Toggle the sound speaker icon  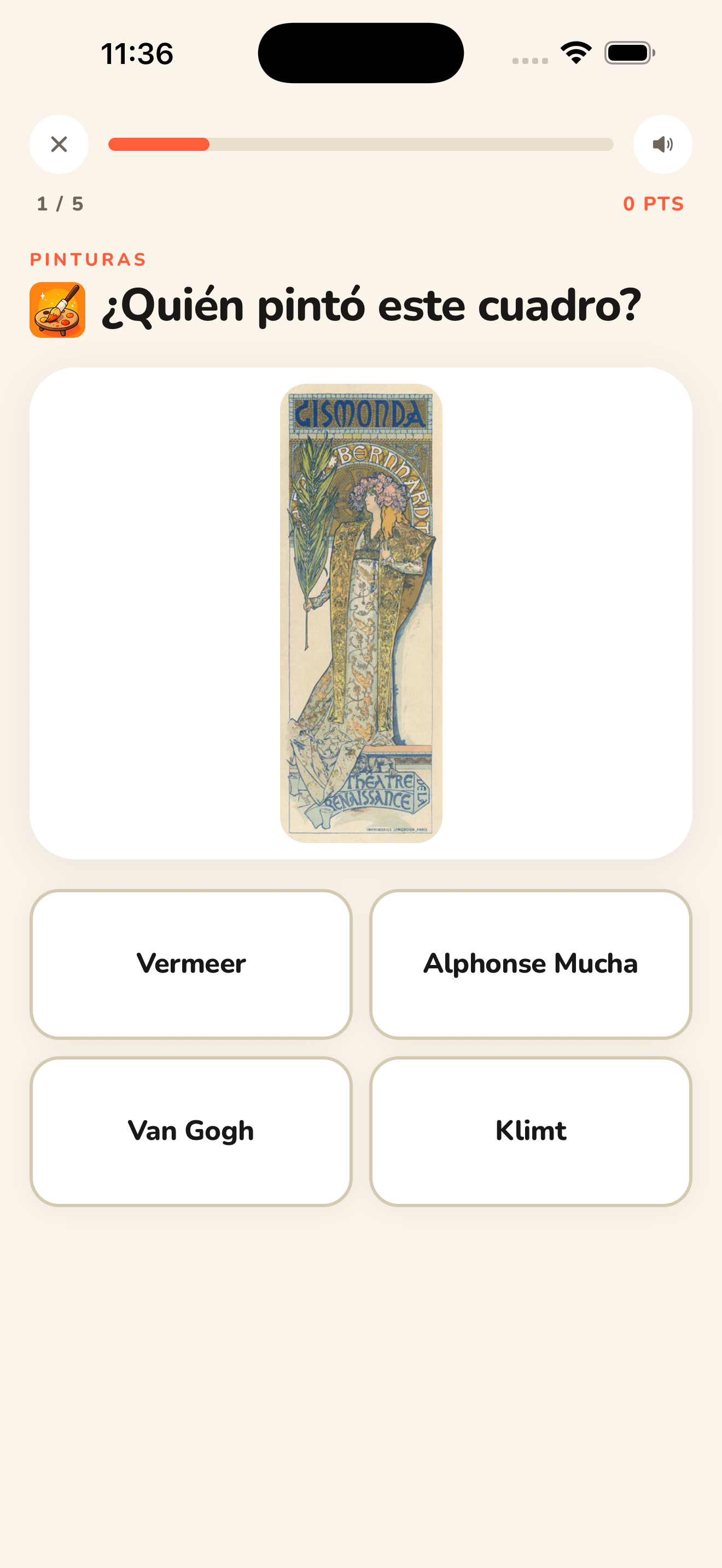coord(662,144)
